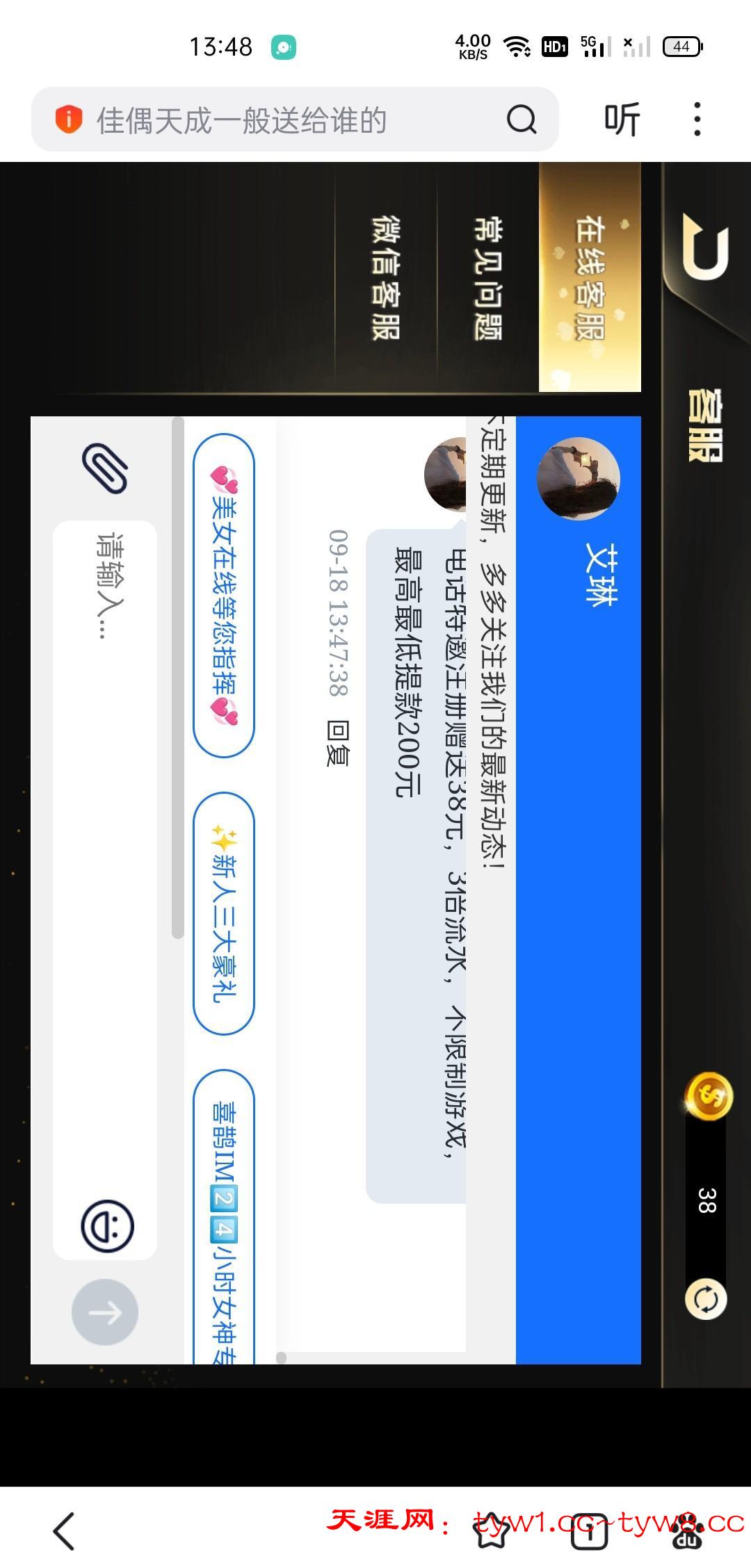Tap the browser back arrow
Screen dimensions: 751x1568
click(x=64, y=1530)
